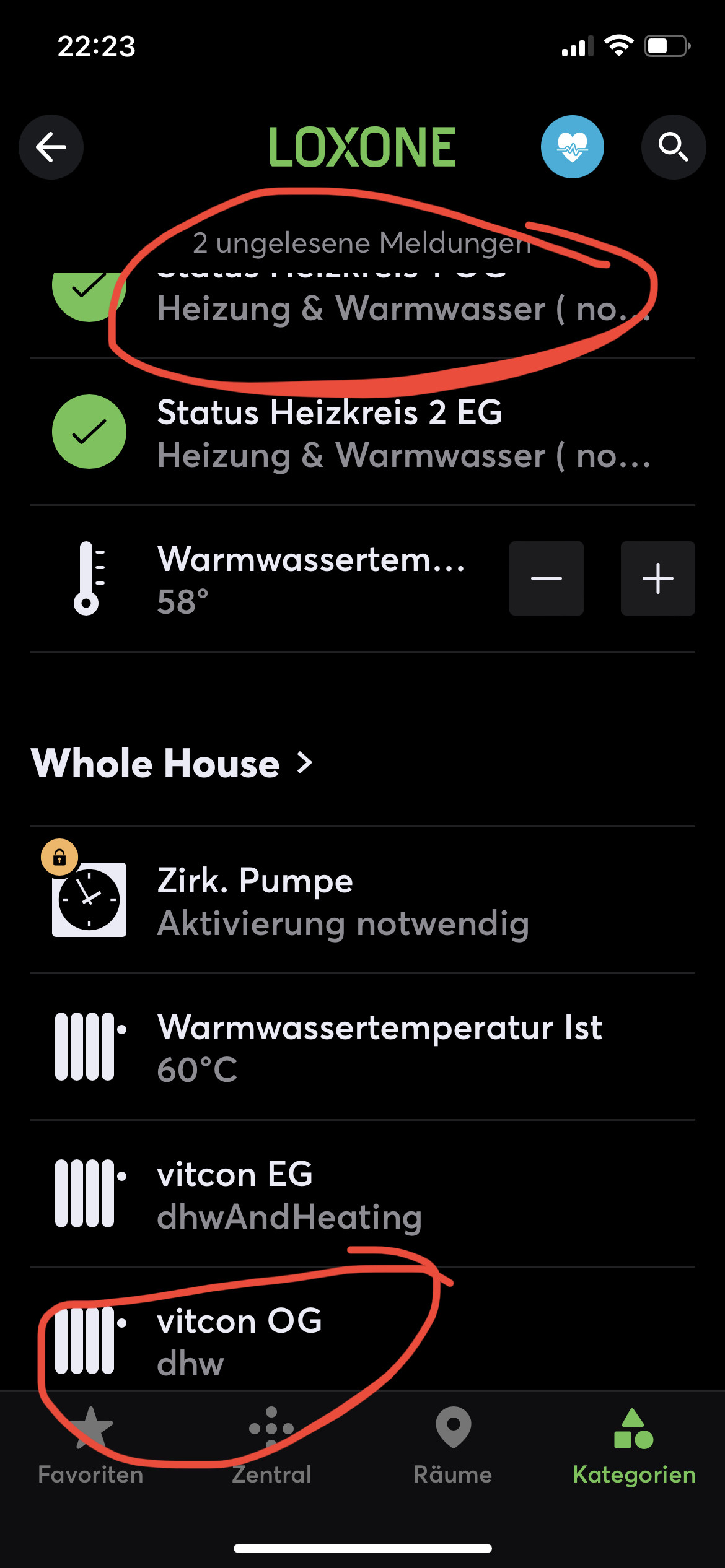Expand the Whole House section
Screen dimensions: 725x1568
click(x=172, y=763)
